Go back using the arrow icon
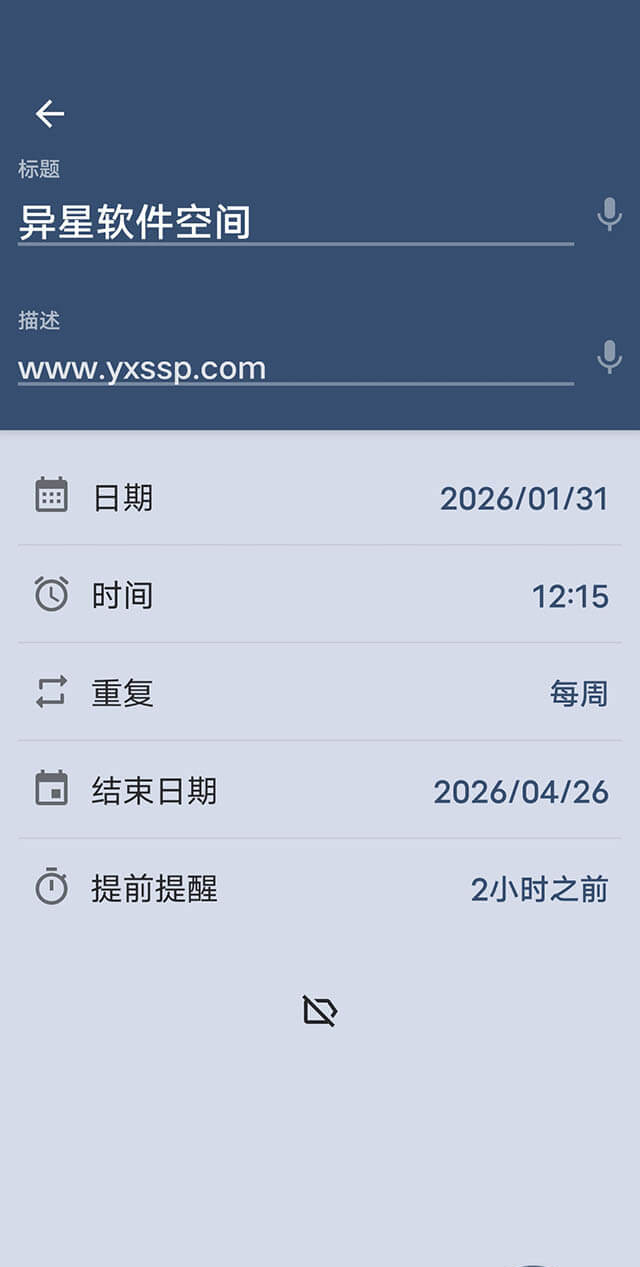Screen dimensions: 640x1267 click(50, 114)
